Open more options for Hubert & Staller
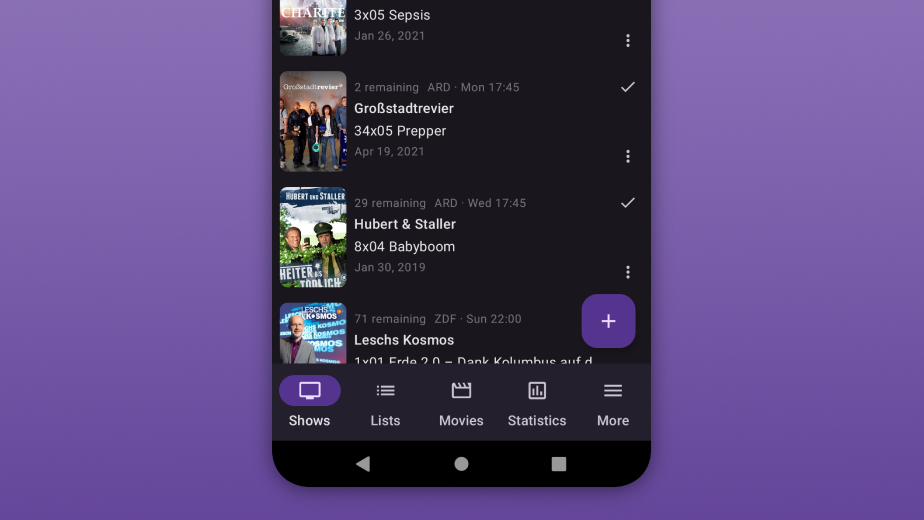Screen dimensions: 924x520 tap(627, 272)
